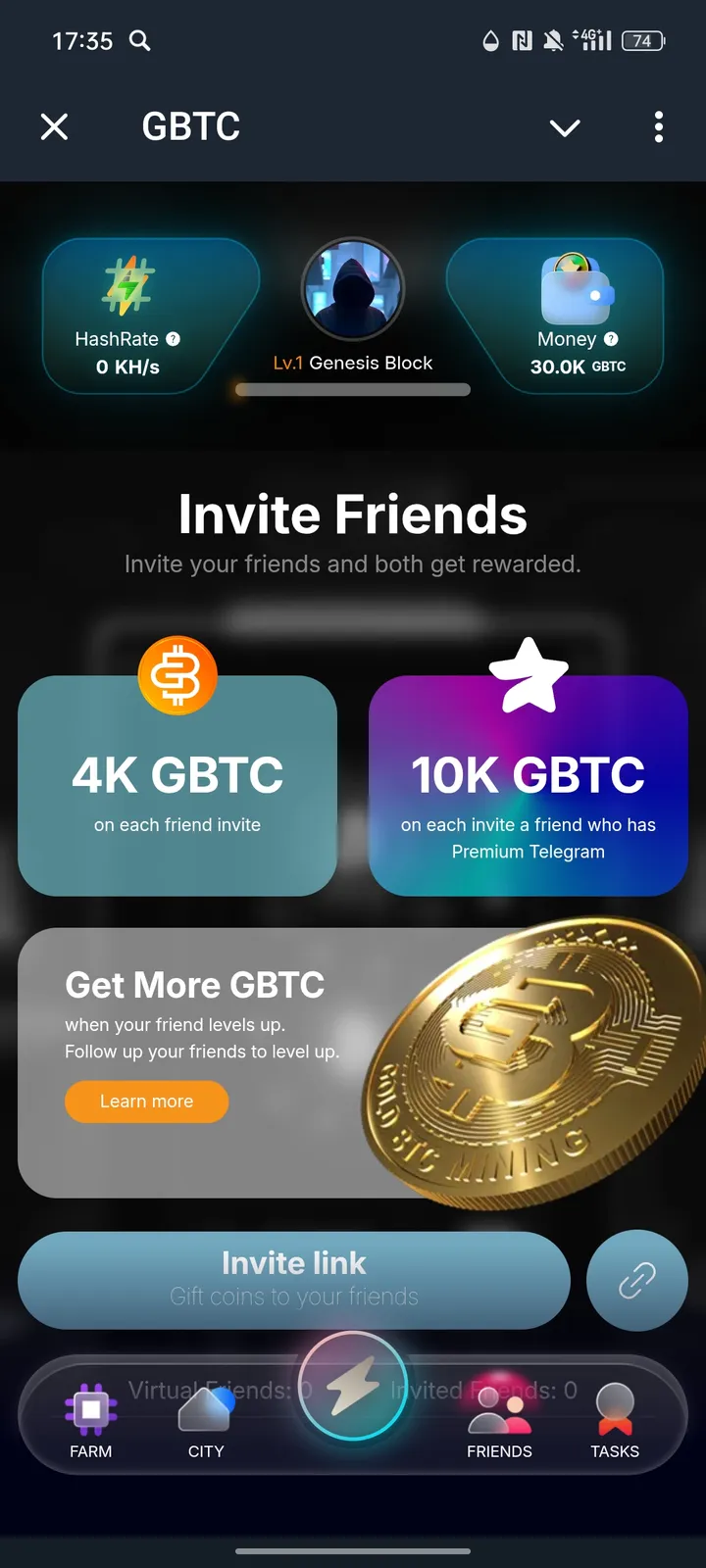The image size is (706, 1568).
Task: Tap the search icon in status bar
Action: (138, 41)
